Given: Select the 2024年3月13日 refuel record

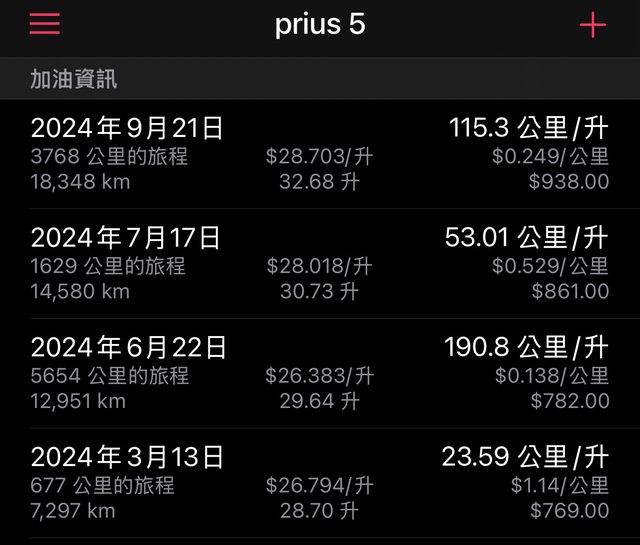Looking at the screenshot, I should click(x=320, y=484).
